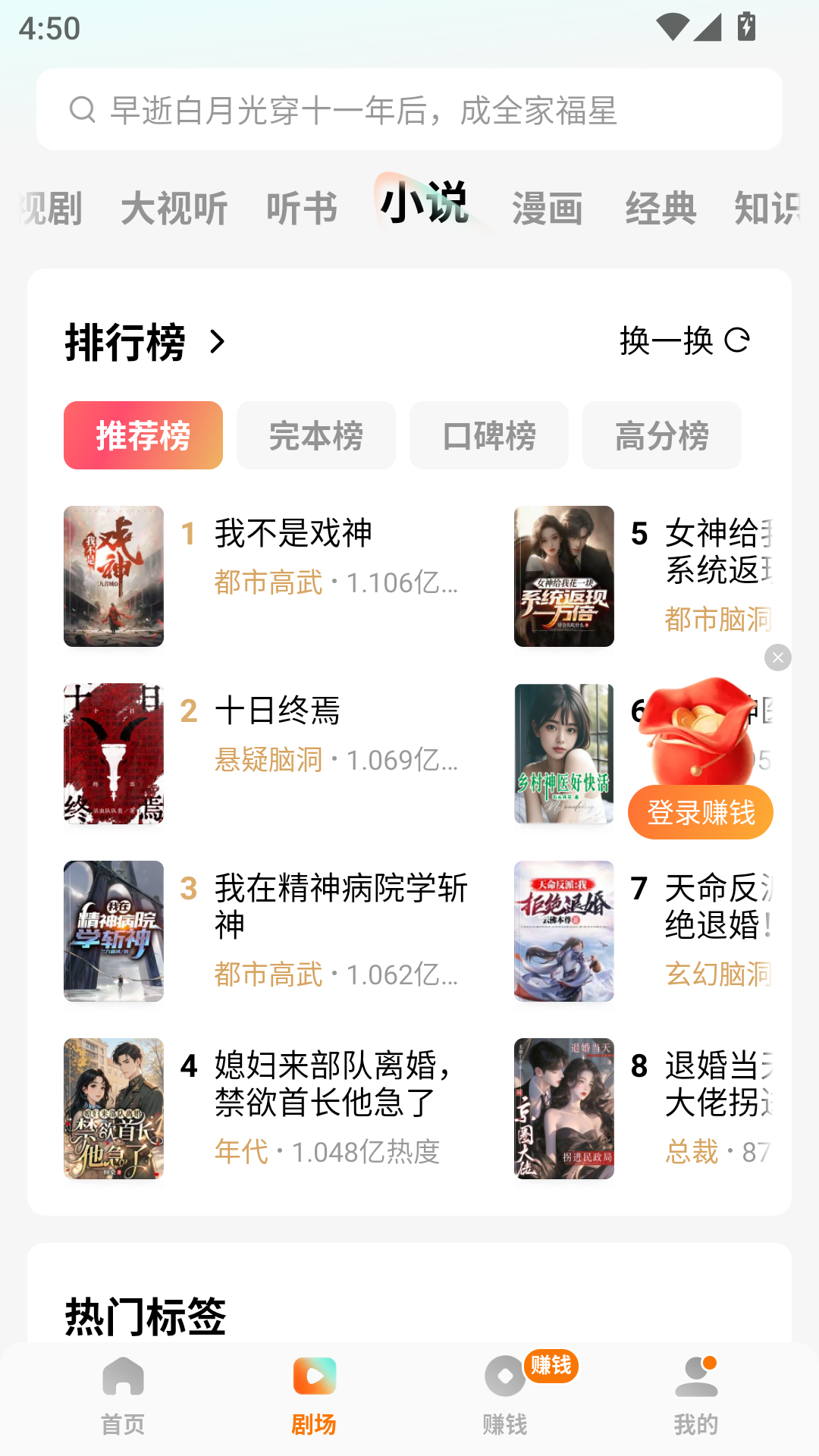The height and width of the screenshot is (1456, 819).
Task: Switch to the 完本榜 ranking filter
Action: pyautogui.click(x=315, y=435)
